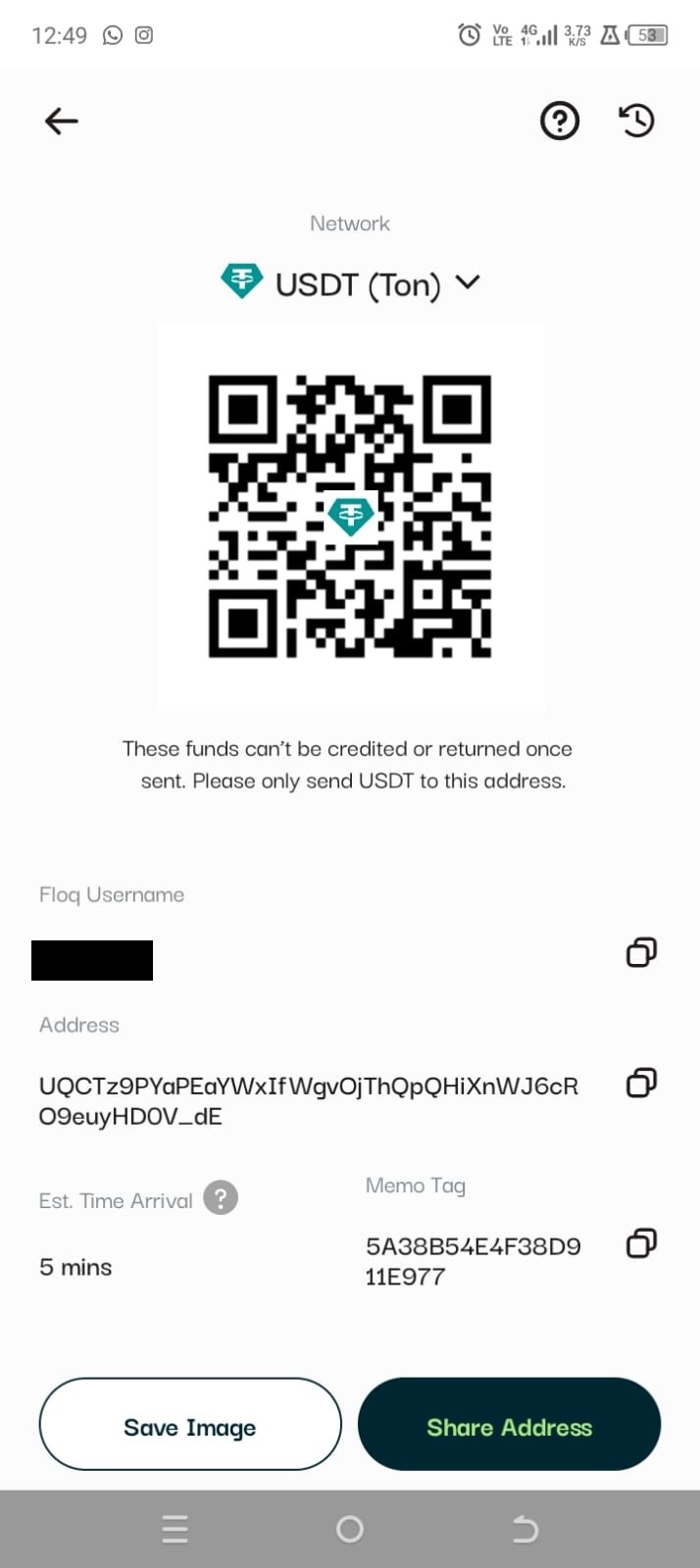Go back using the top-left arrow

61,122
